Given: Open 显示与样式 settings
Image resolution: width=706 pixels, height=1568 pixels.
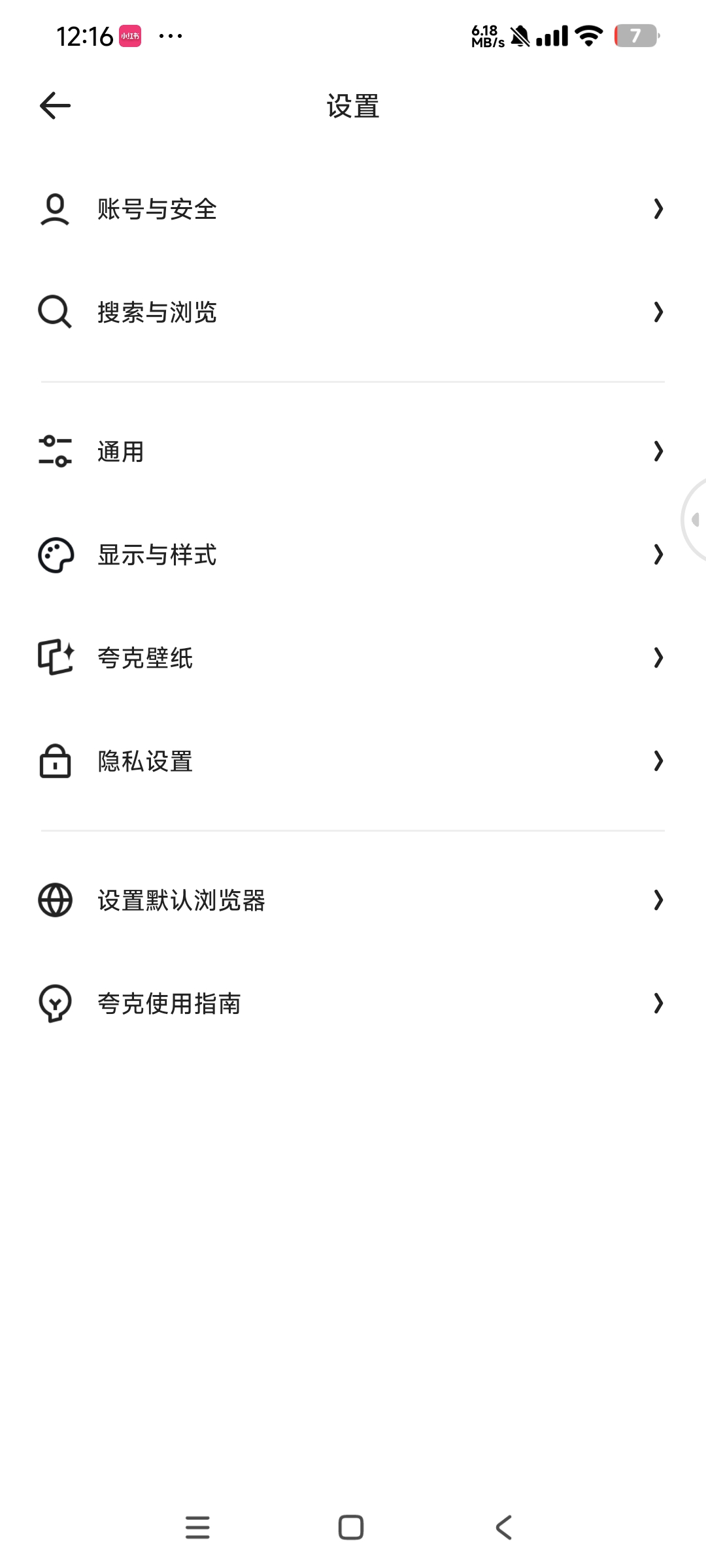Looking at the screenshot, I should tap(353, 555).
